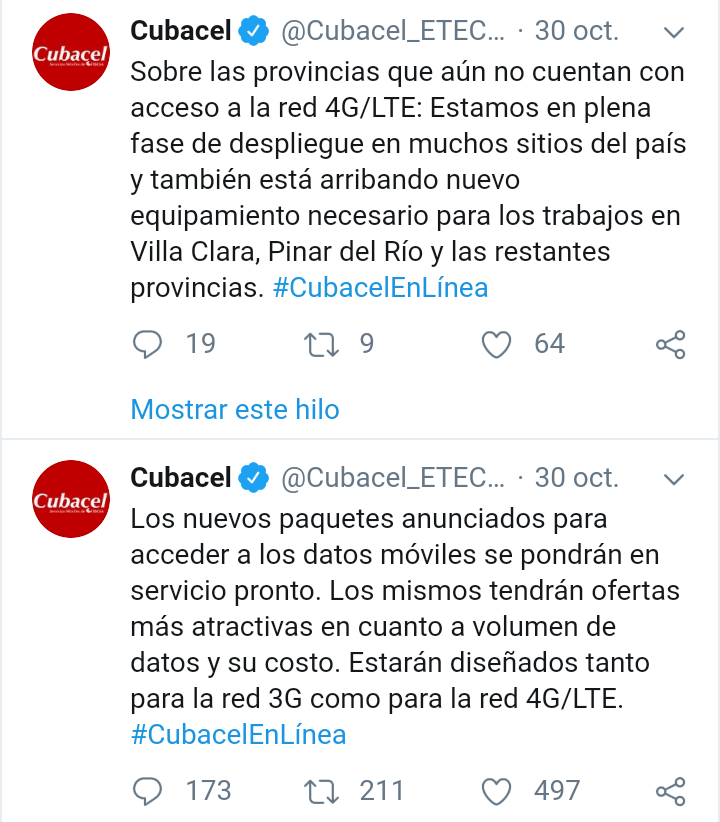
Task: Like the tweet with 64 likes
Action: (497, 344)
